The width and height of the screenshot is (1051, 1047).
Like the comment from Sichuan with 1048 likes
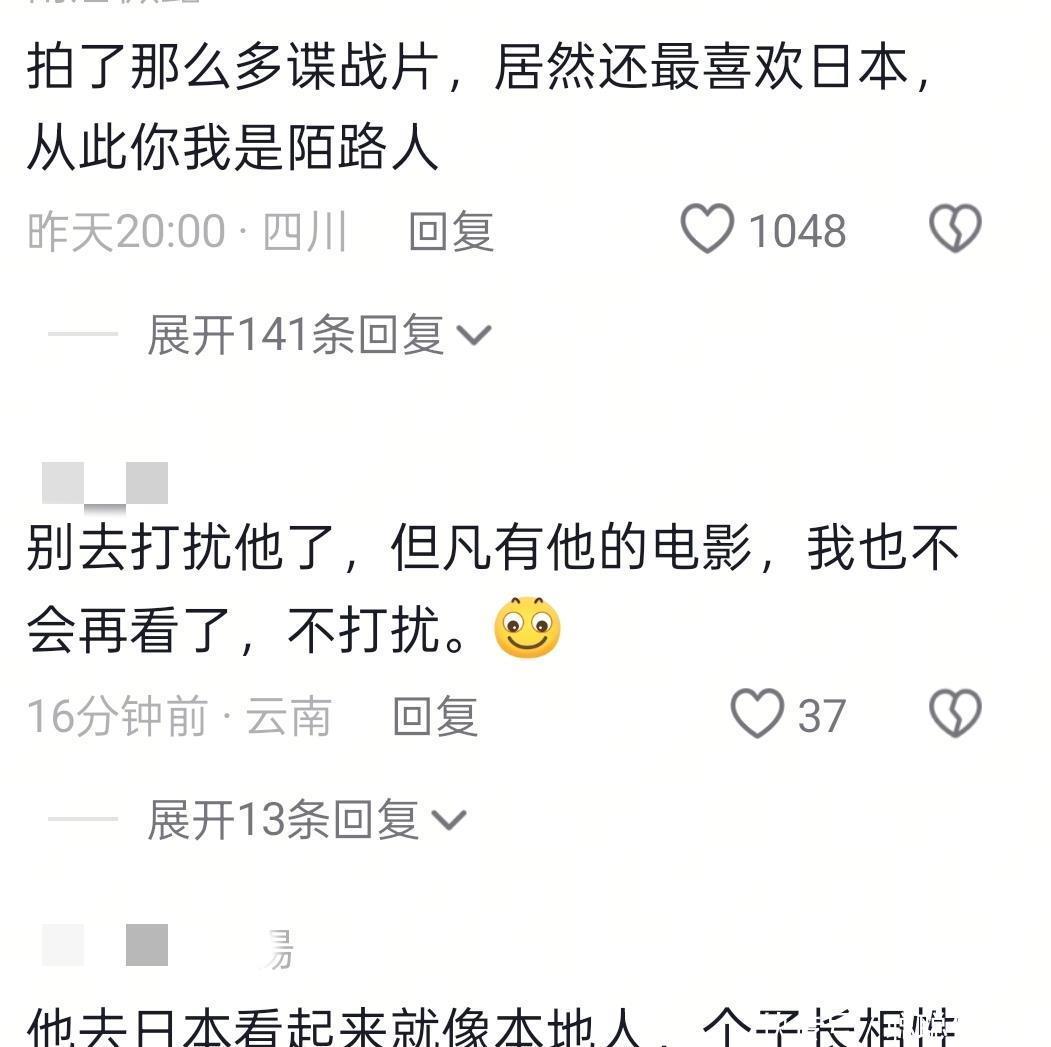point(708,229)
